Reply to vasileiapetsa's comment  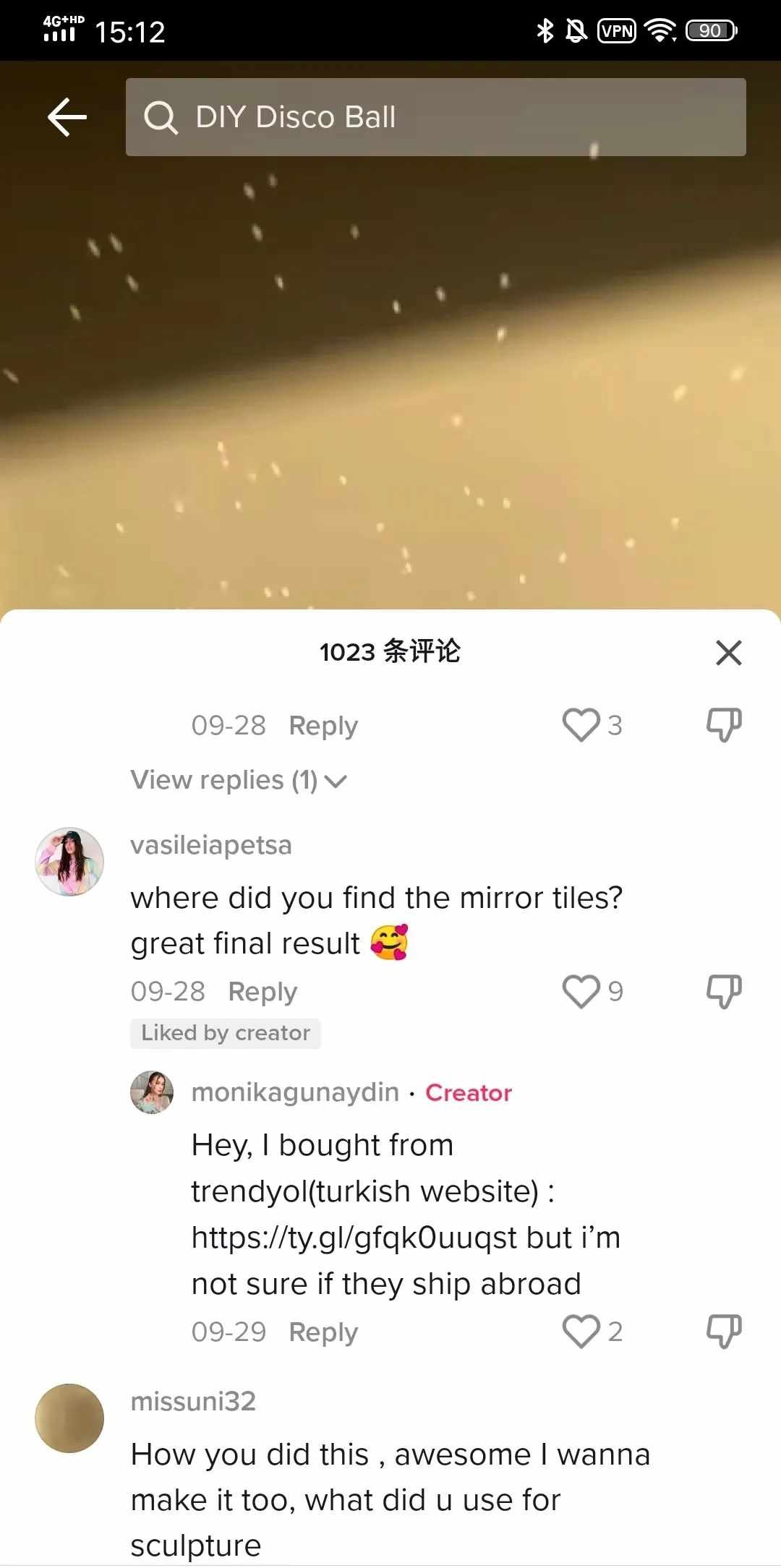(x=263, y=992)
